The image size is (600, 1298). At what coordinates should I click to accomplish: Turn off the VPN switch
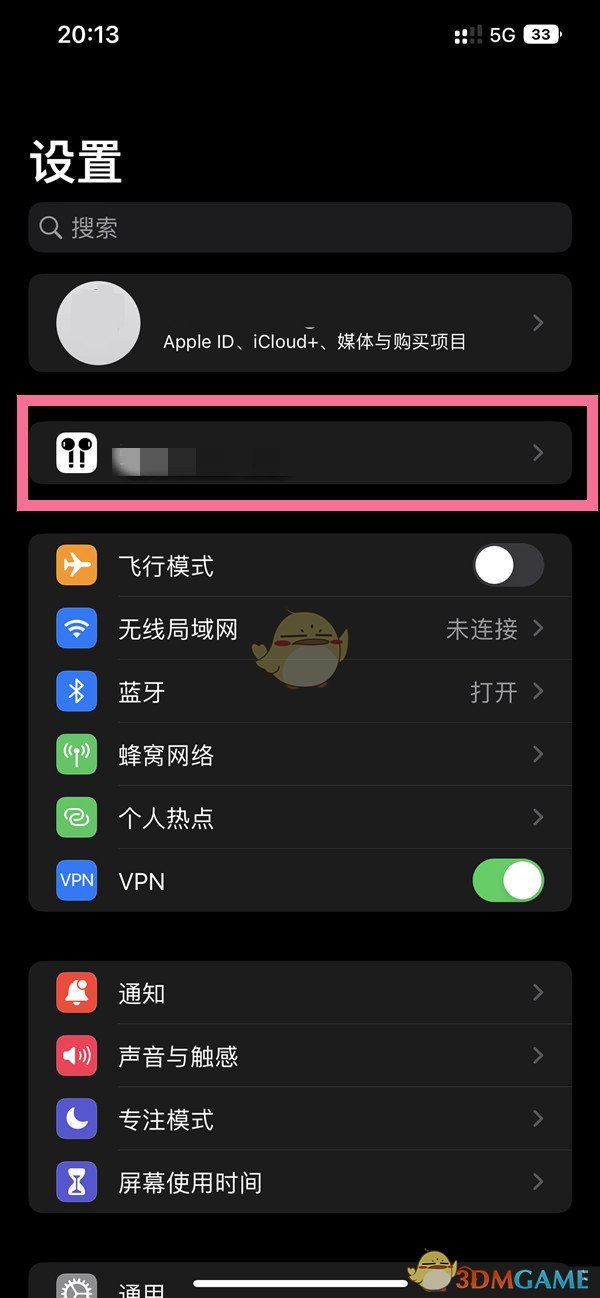508,881
